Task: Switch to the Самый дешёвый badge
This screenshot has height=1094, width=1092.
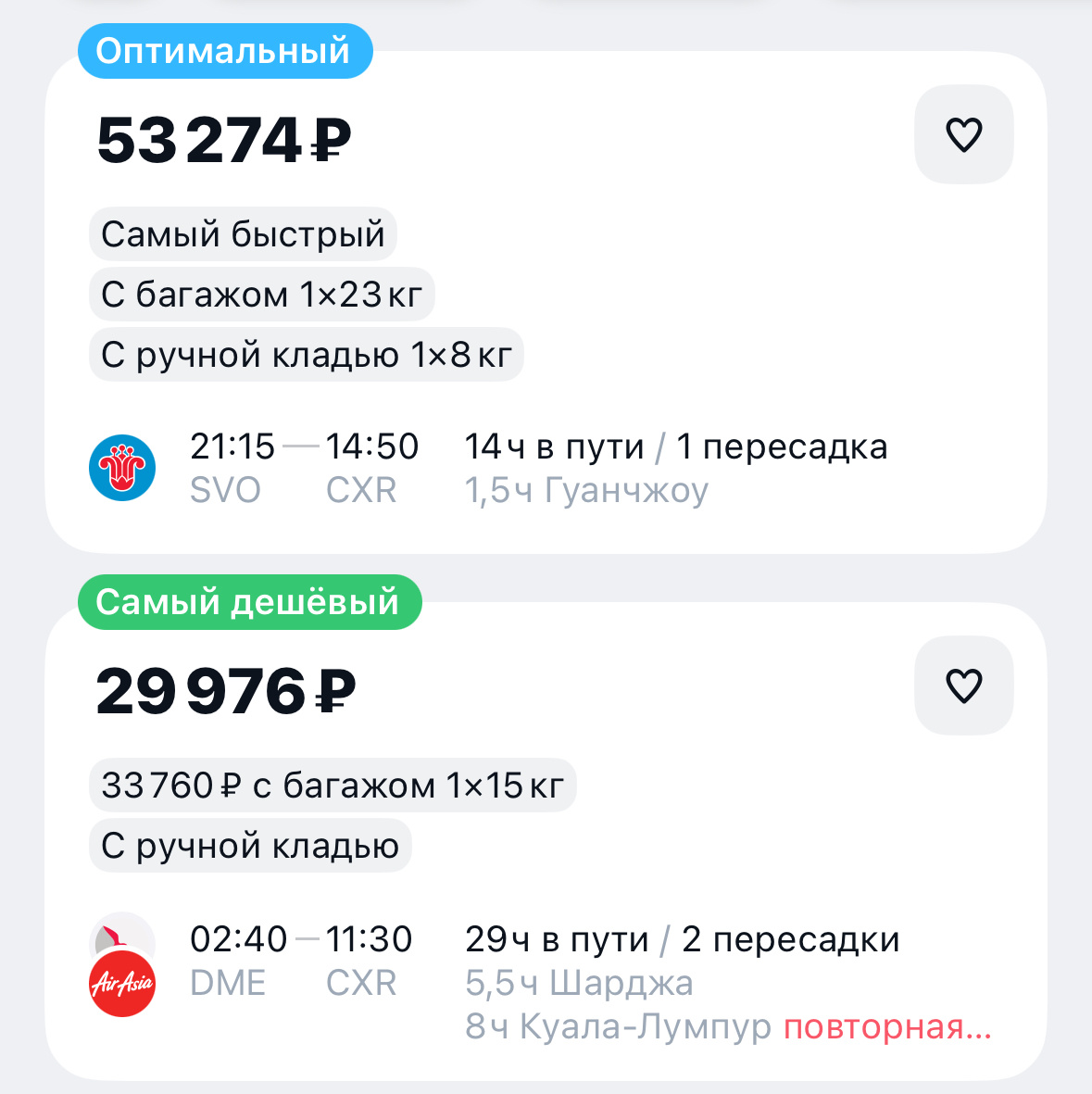Action: tap(249, 601)
